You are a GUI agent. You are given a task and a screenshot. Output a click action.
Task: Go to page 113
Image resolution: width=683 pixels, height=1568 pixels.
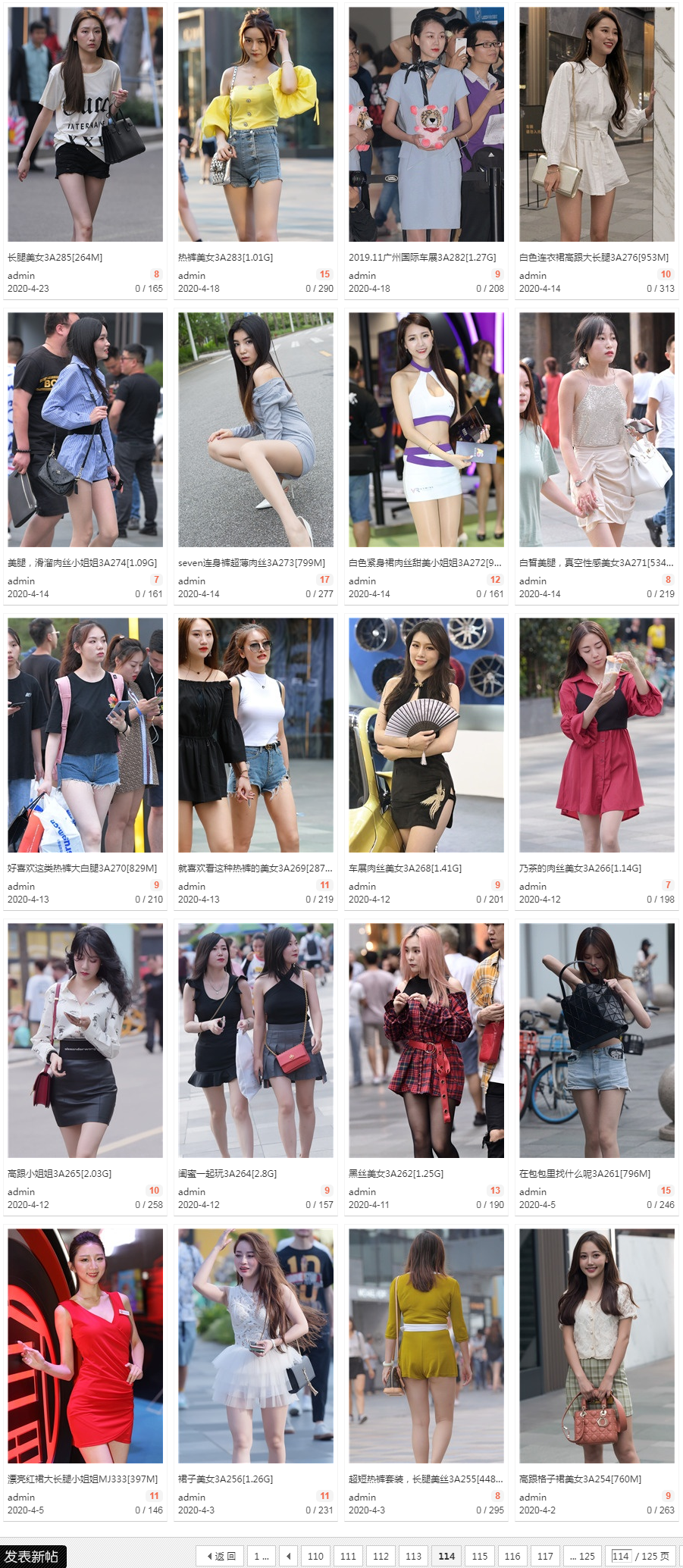click(x=413, y=1556)
